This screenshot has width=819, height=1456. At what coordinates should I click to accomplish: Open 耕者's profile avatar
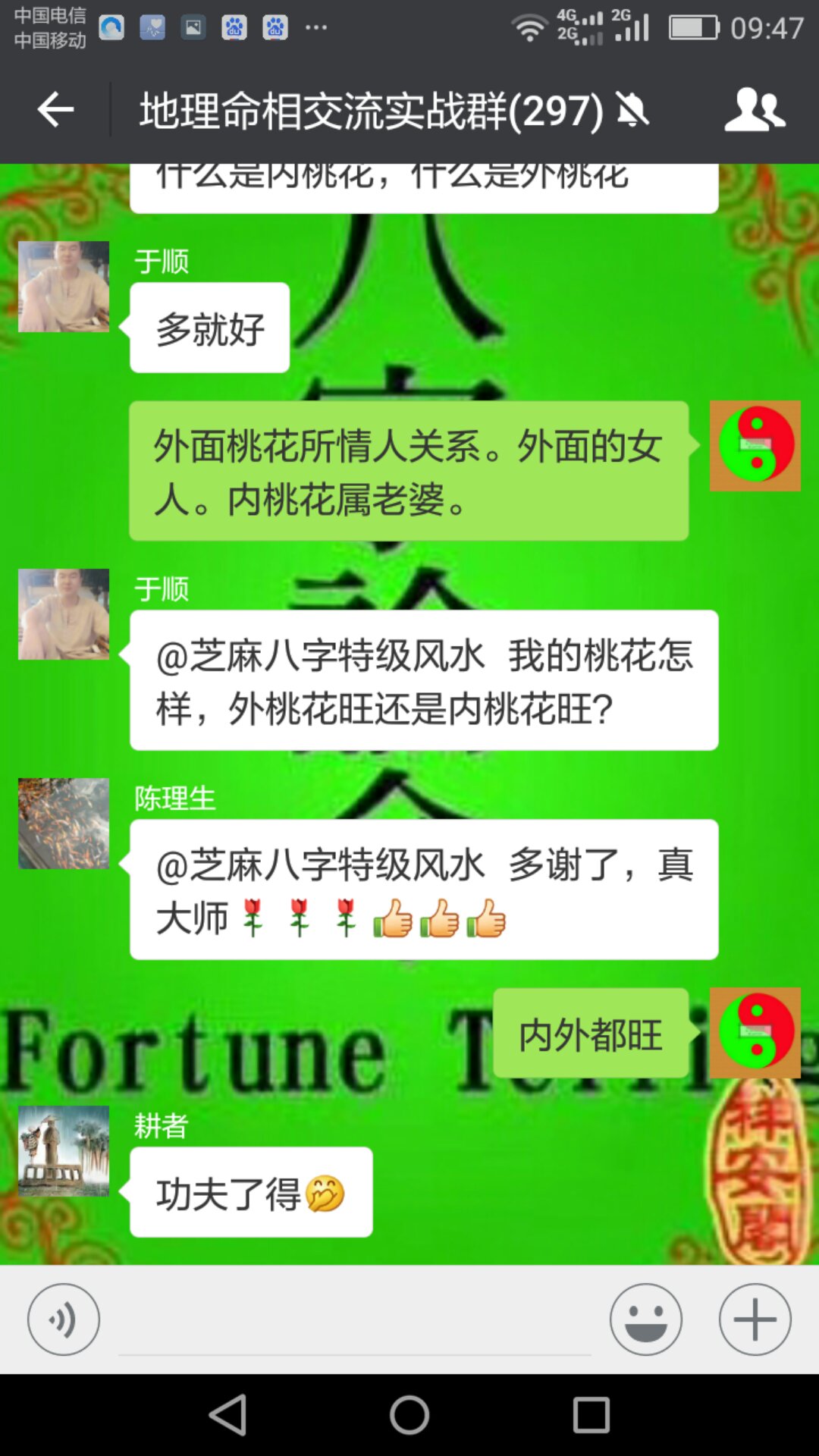coord(64,1151)
